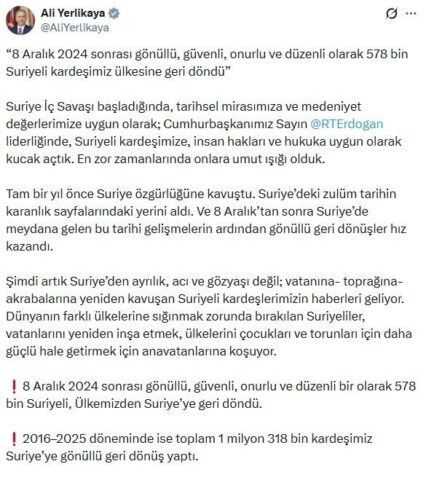Open the Grok explain-post icon
Viewport: 426px width, 480px height.
tap(391, 14)
